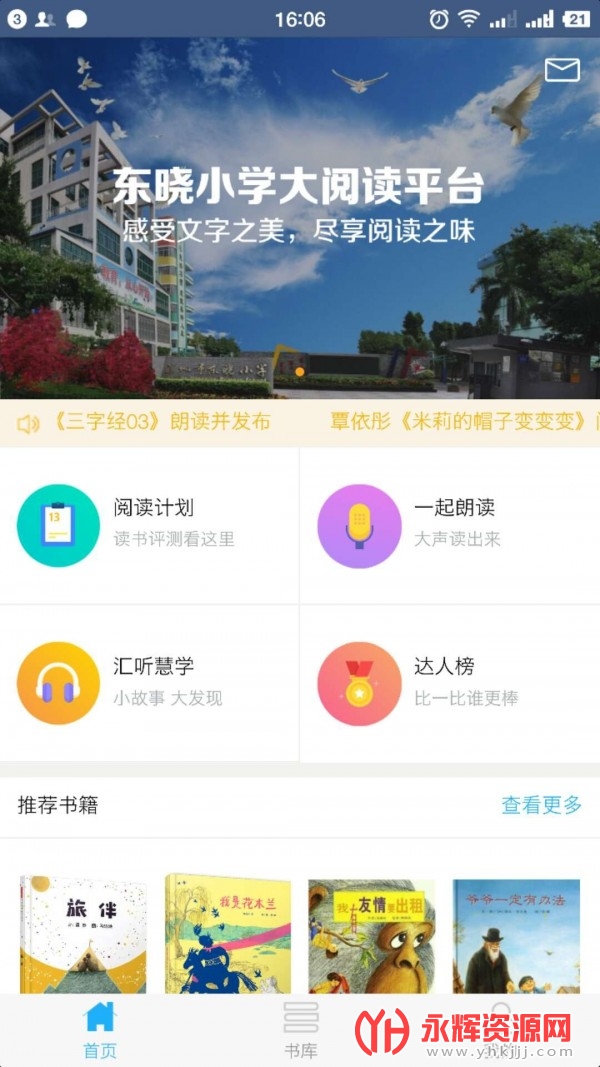Open 汇听慧学 audio stories
The height and width of the screenshot is (1067, 600).
pos(150,682)
